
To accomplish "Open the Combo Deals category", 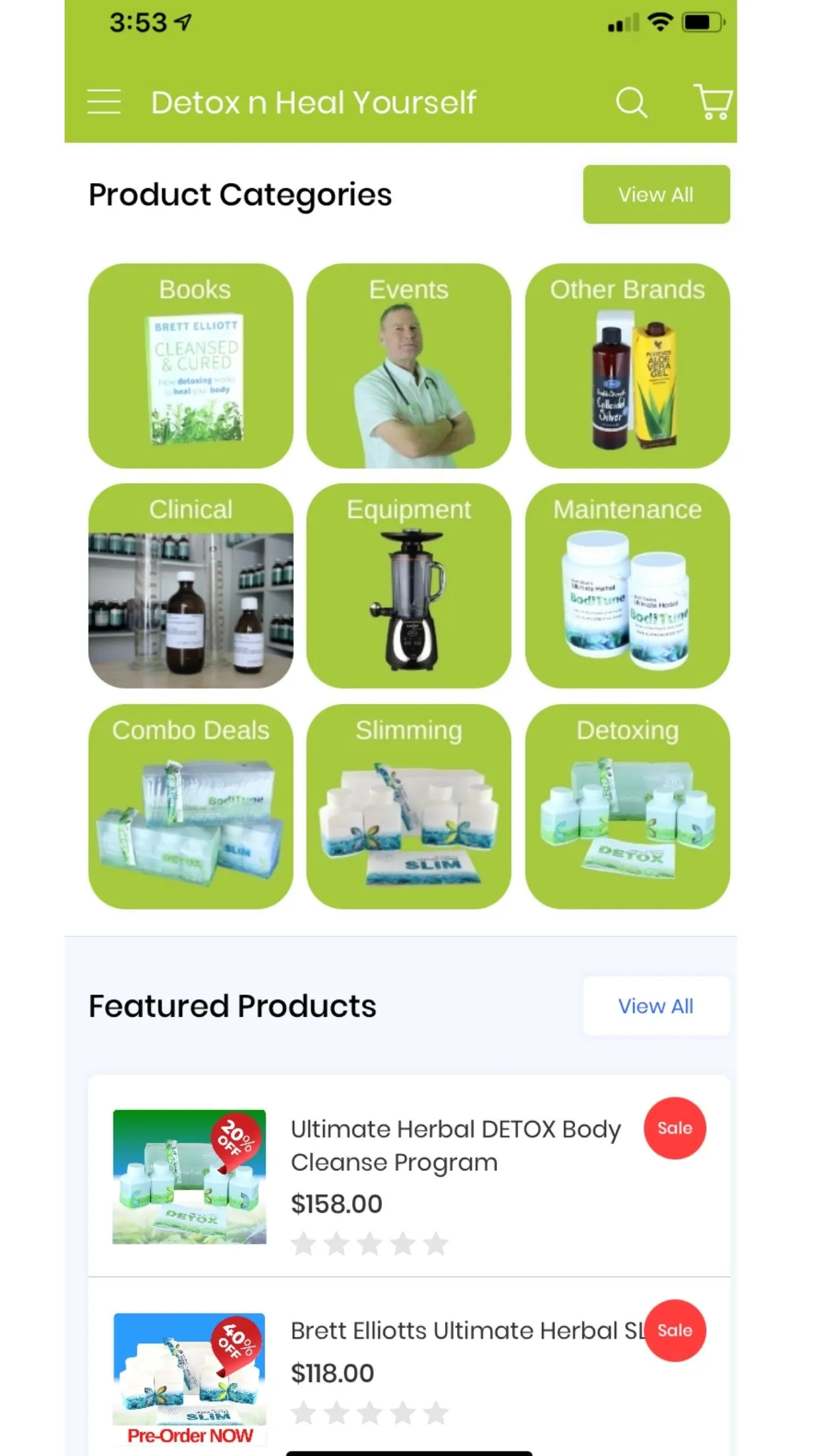I will (191, 806).
